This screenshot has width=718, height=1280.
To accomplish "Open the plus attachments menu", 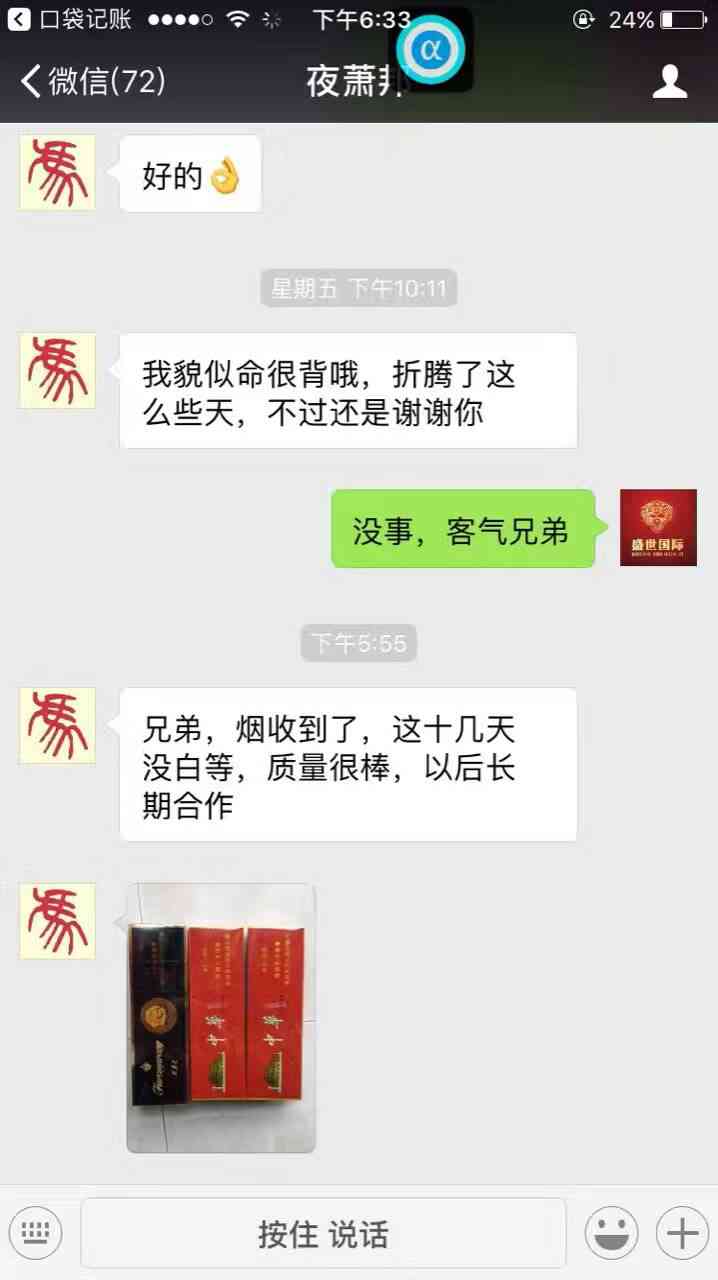I will tap(682, 1233).
